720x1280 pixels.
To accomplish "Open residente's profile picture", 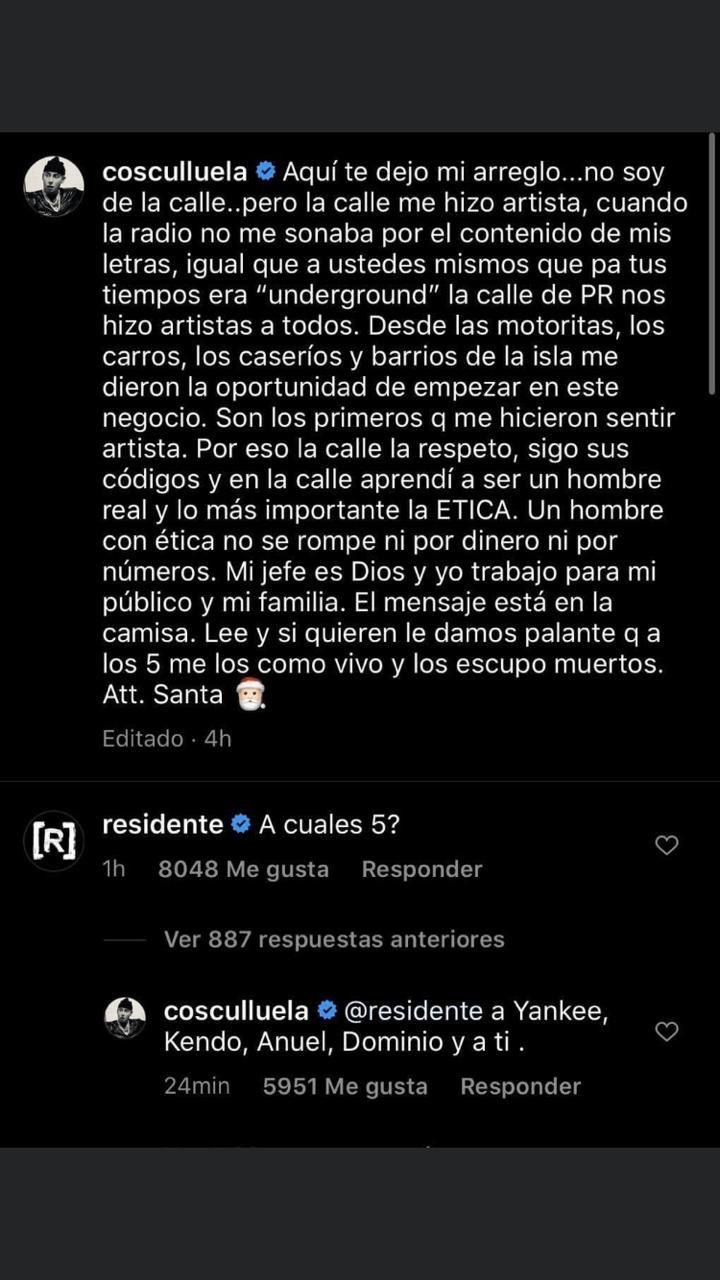I will point(53,842).
